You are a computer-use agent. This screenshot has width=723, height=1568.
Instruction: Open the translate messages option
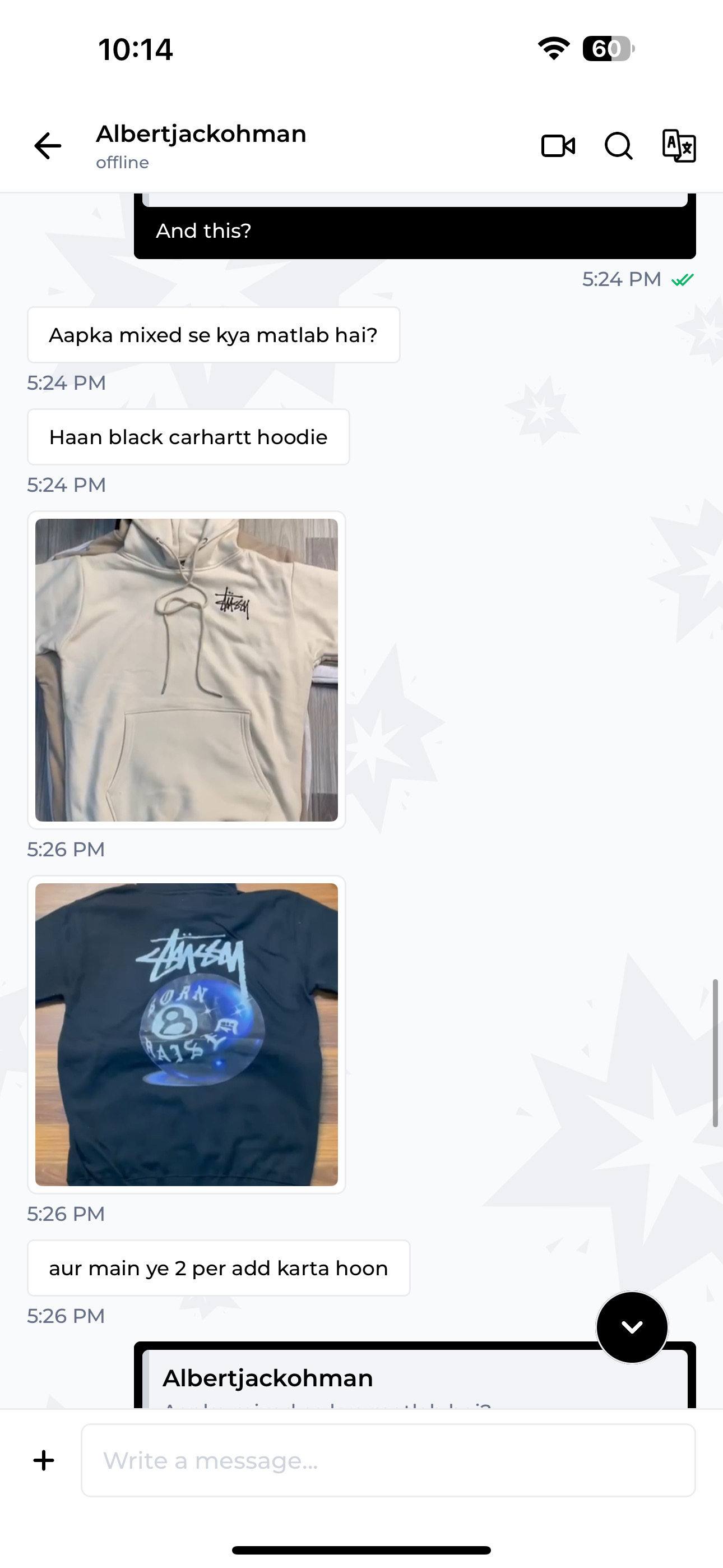click(679, 146)
